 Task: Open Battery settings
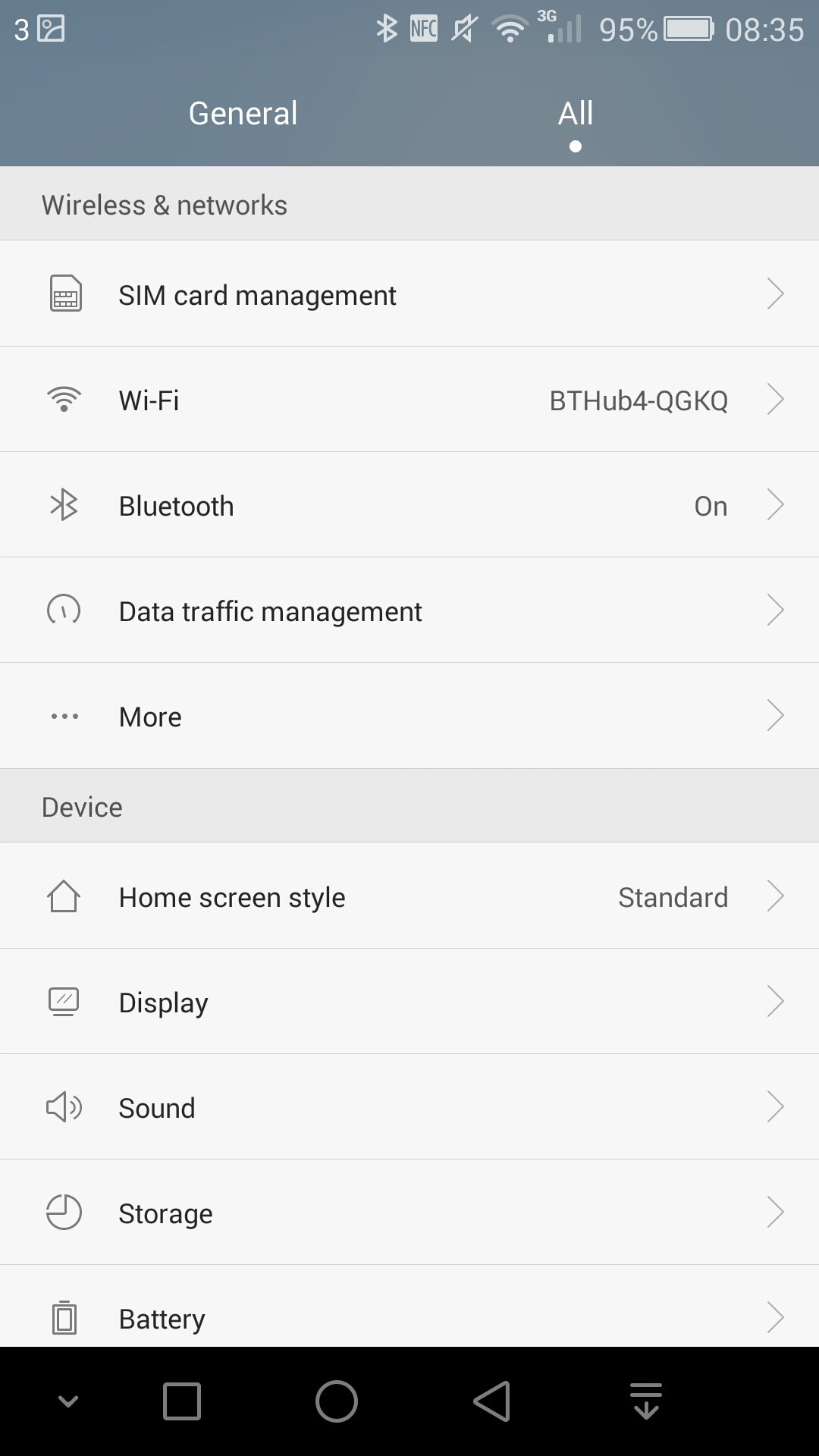coord(409,1317)
